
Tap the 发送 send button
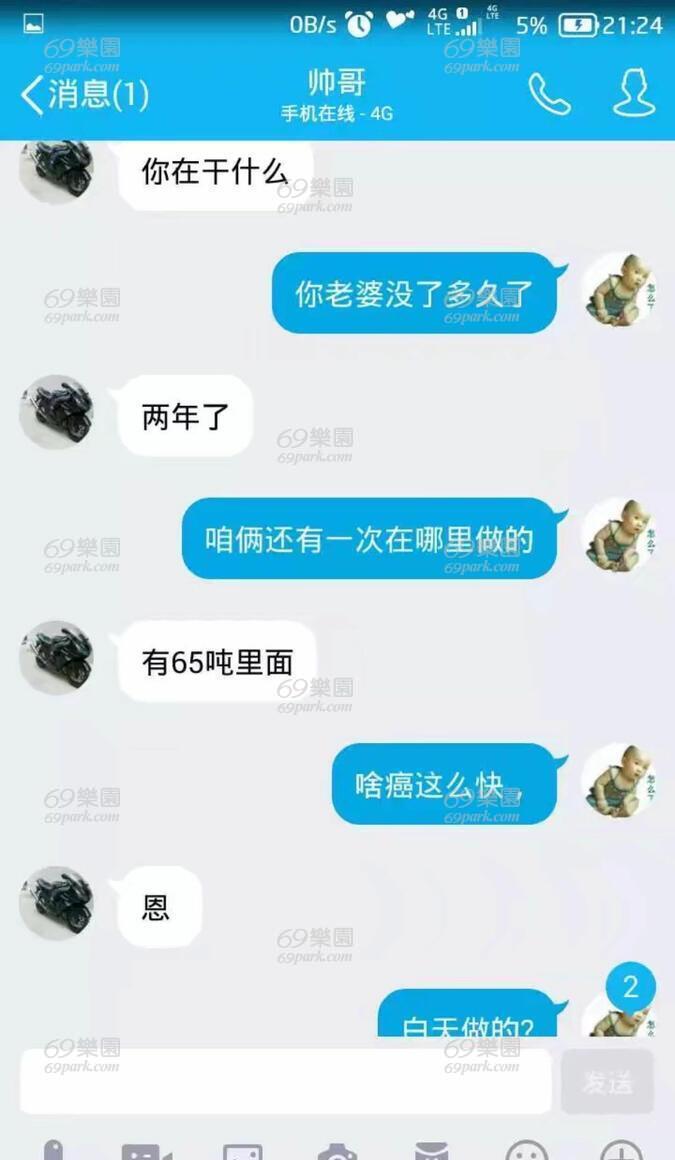608,1082
